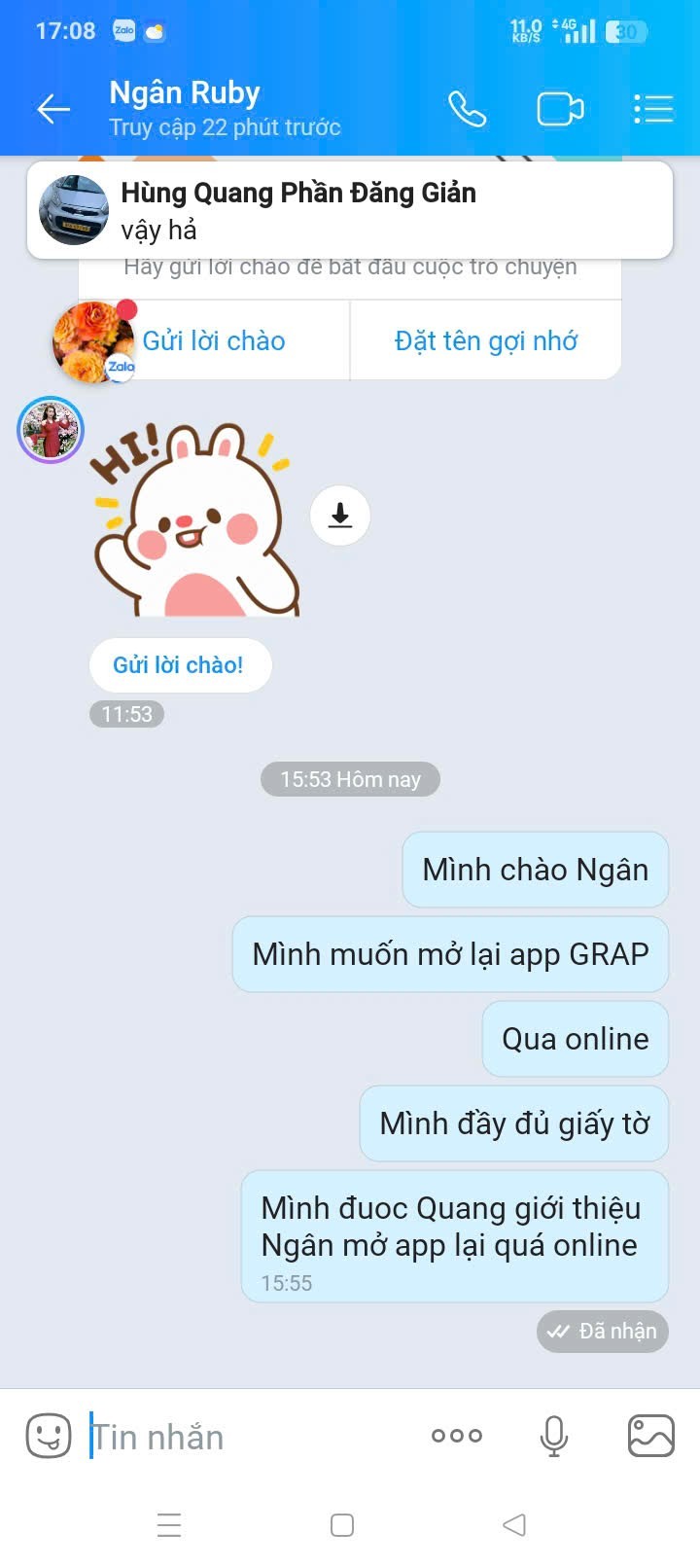Viewport: 700px width, 1568px height.
Task: Tap the system back triangle
Action: click(x=514, y=1525)
